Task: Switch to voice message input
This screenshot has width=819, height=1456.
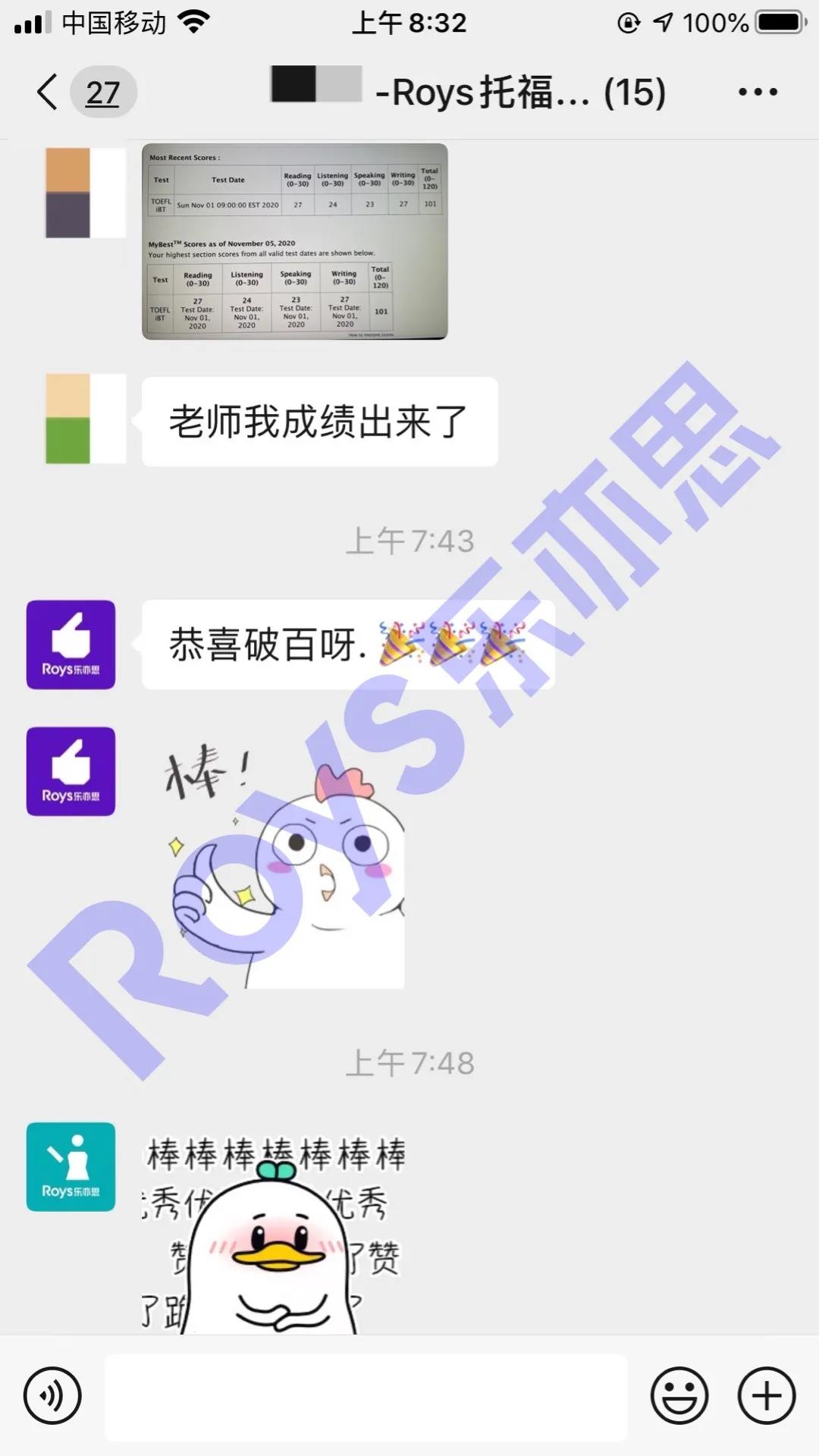Action: coord(52,1395)
